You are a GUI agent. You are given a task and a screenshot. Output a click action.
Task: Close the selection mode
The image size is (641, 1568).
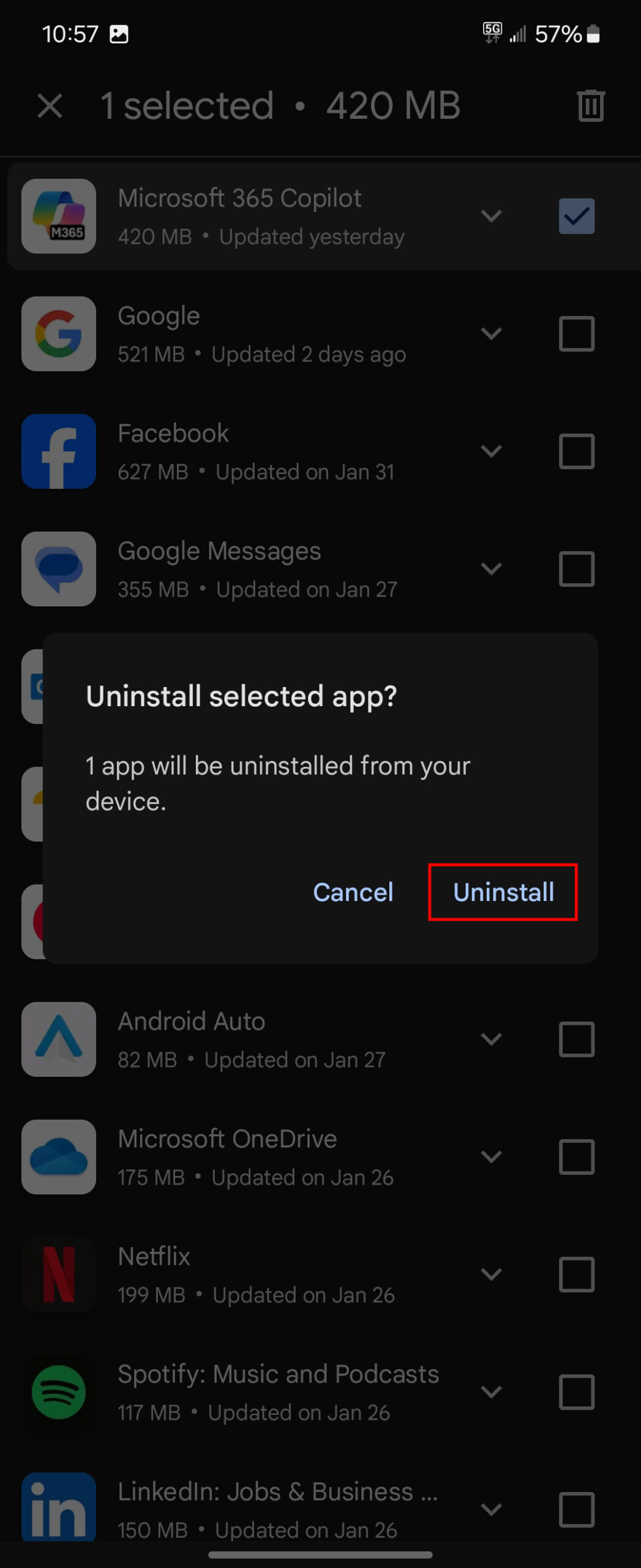click(x=50, y=106)
